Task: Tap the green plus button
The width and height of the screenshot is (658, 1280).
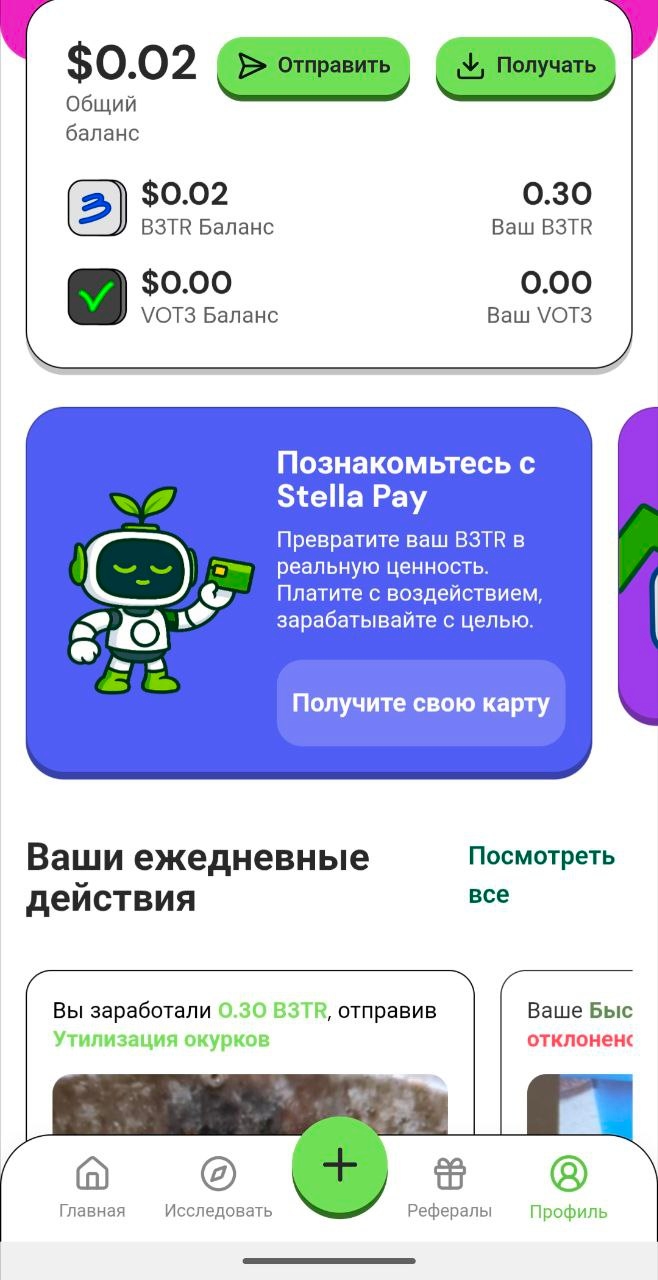Action: (x=340, y=1165)
